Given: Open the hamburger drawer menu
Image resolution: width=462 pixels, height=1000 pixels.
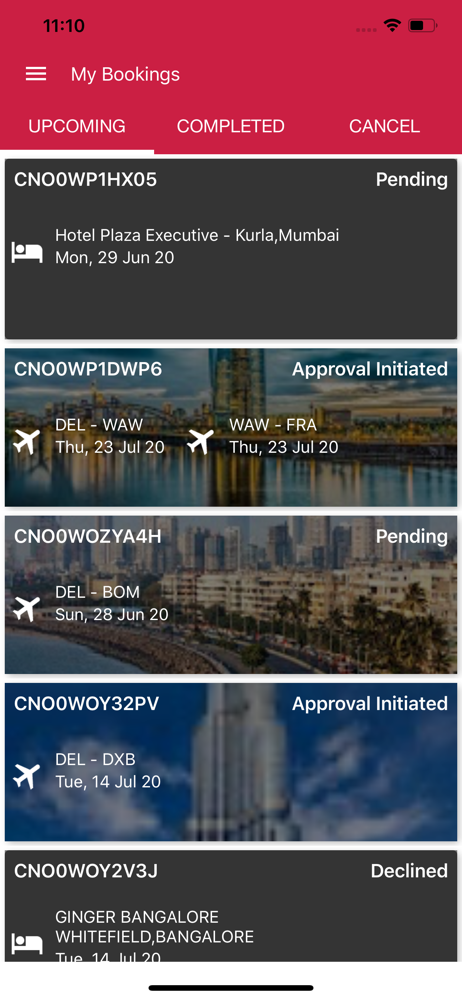Looking at the screenshot, I should 36,75.
